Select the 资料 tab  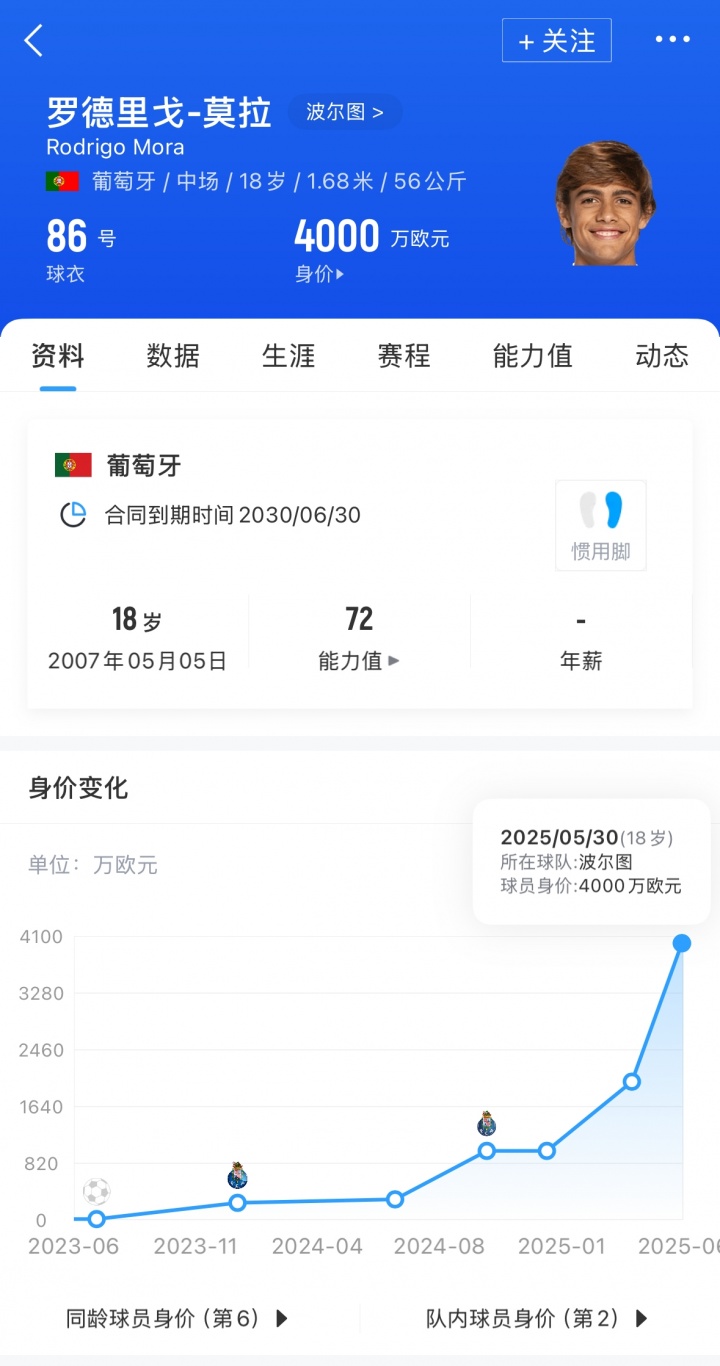[58, 356]
